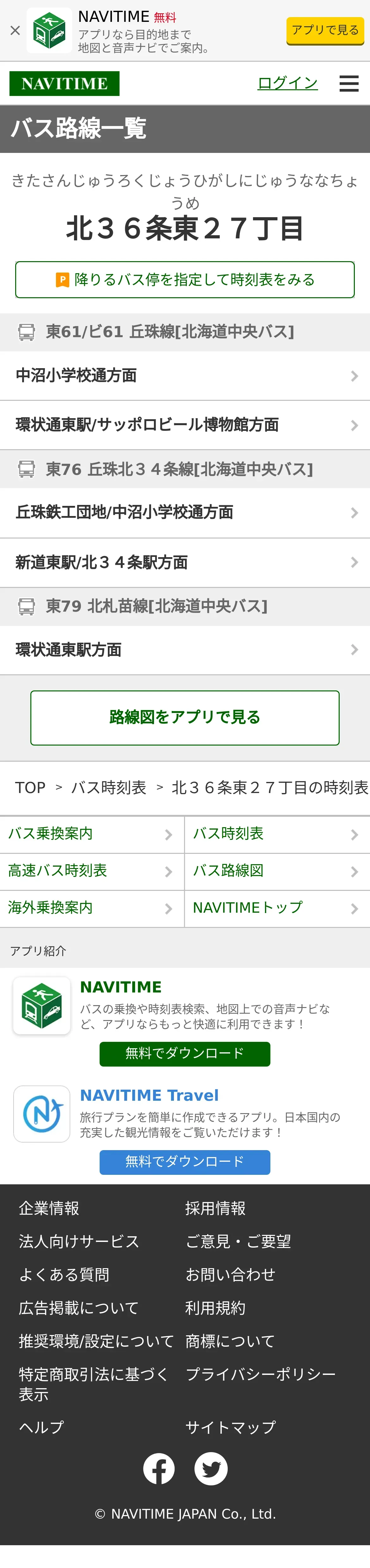Choose 新道東駅/北34条駅方面
The height and width of the screenshot is (1568, 370).
click(x=185, y=563)
